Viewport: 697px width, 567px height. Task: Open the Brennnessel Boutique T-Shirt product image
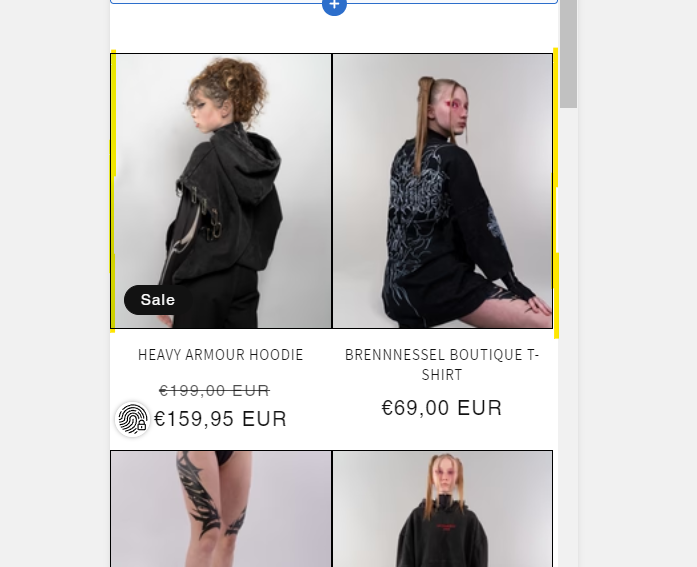tap(442, 190)
